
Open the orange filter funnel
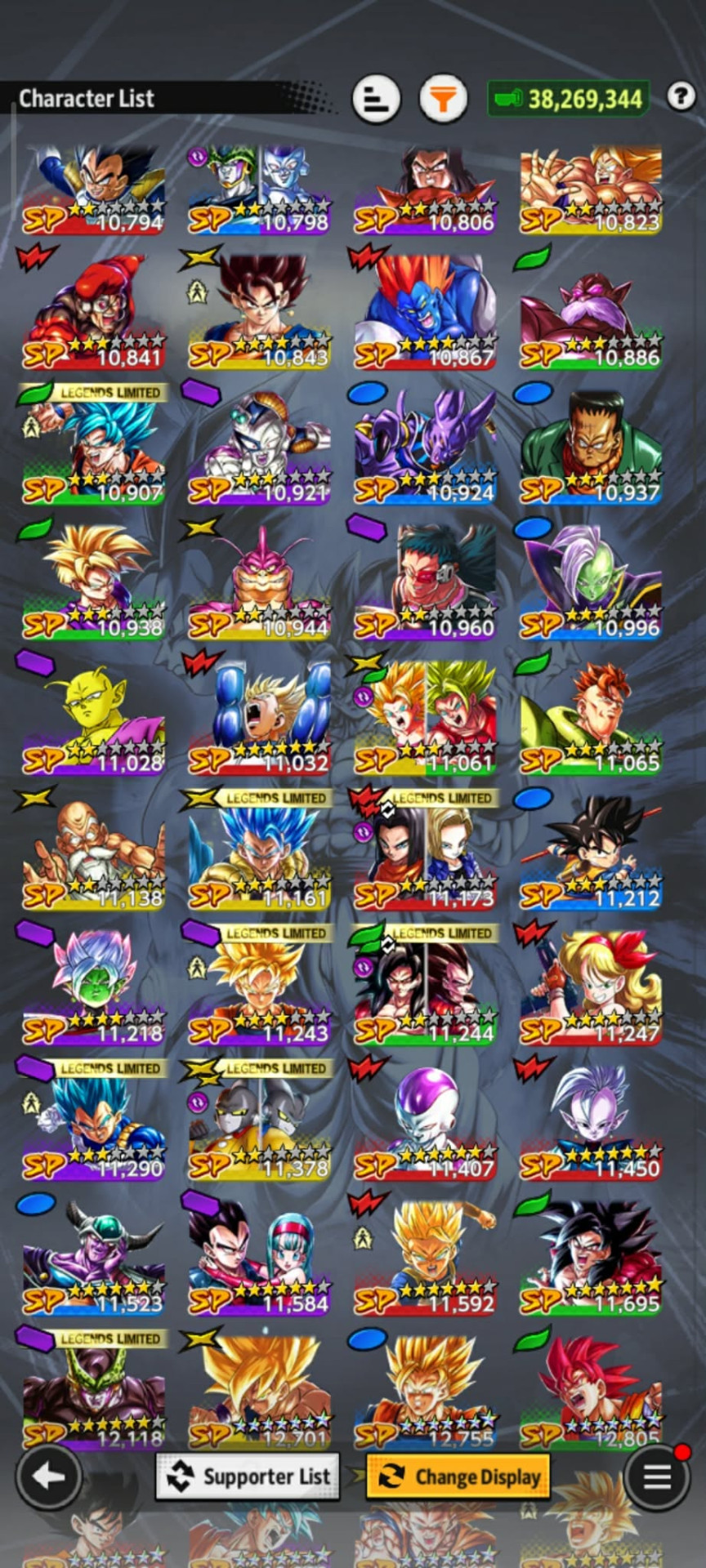tap(443, 99)
